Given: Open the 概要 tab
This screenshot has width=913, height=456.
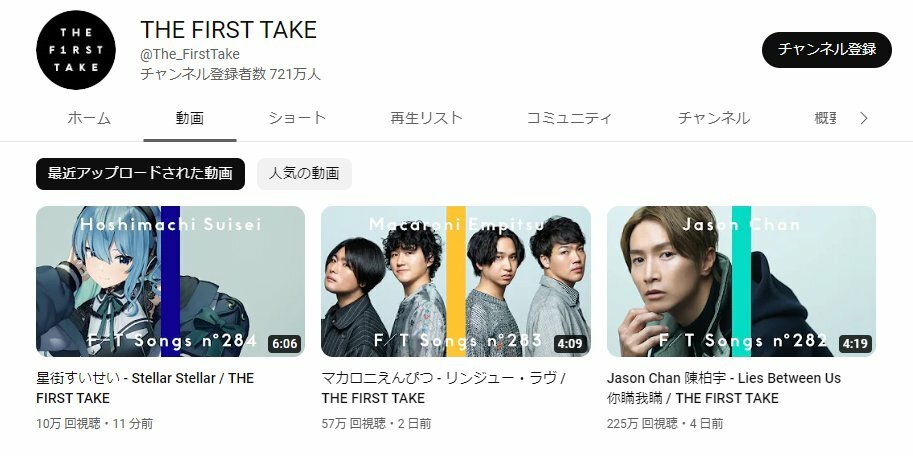Looking at the screenshot, I should pyautogui.click(x=826, y=118).
